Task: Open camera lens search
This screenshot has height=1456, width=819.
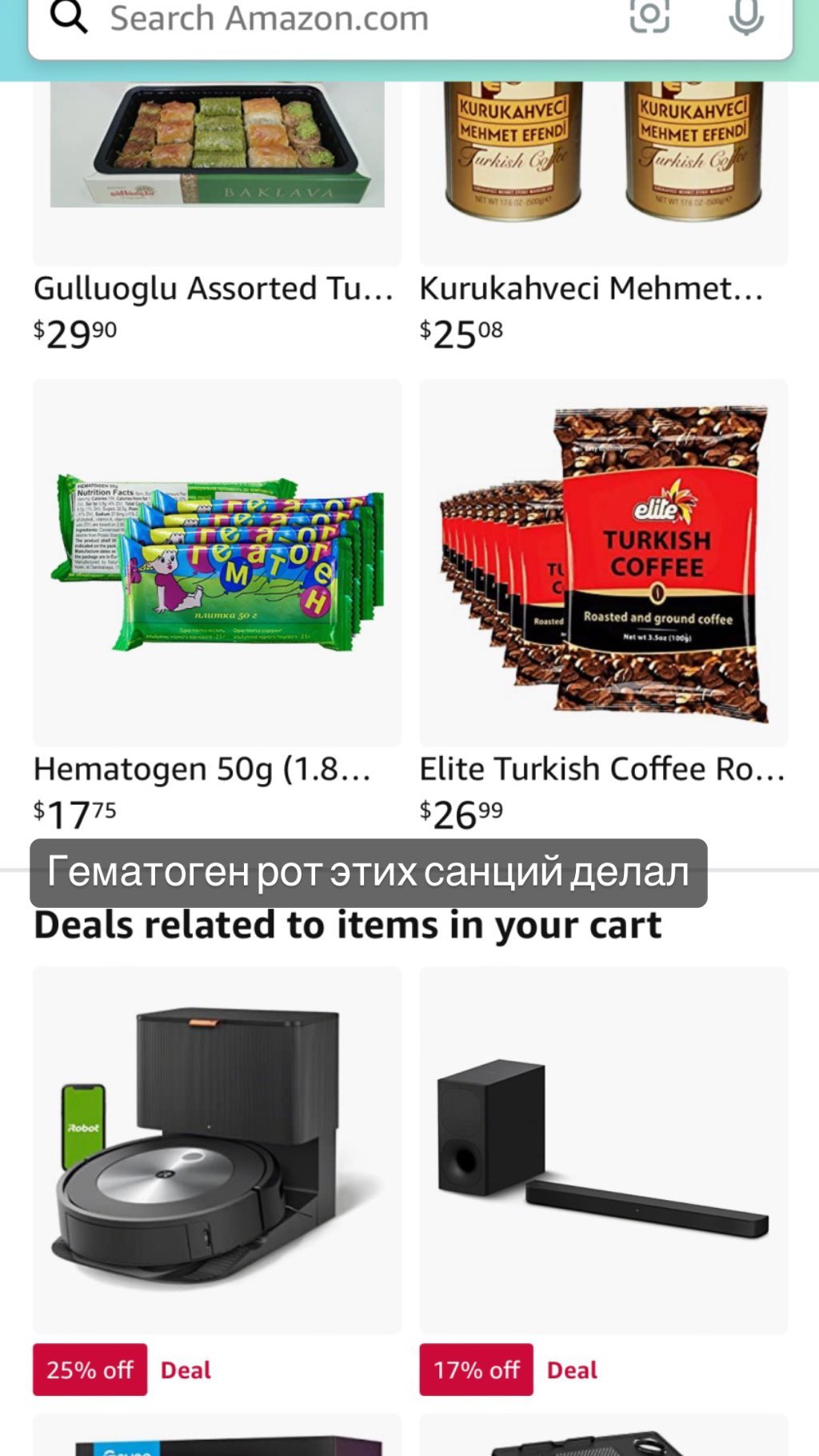Action: [649, 16]
